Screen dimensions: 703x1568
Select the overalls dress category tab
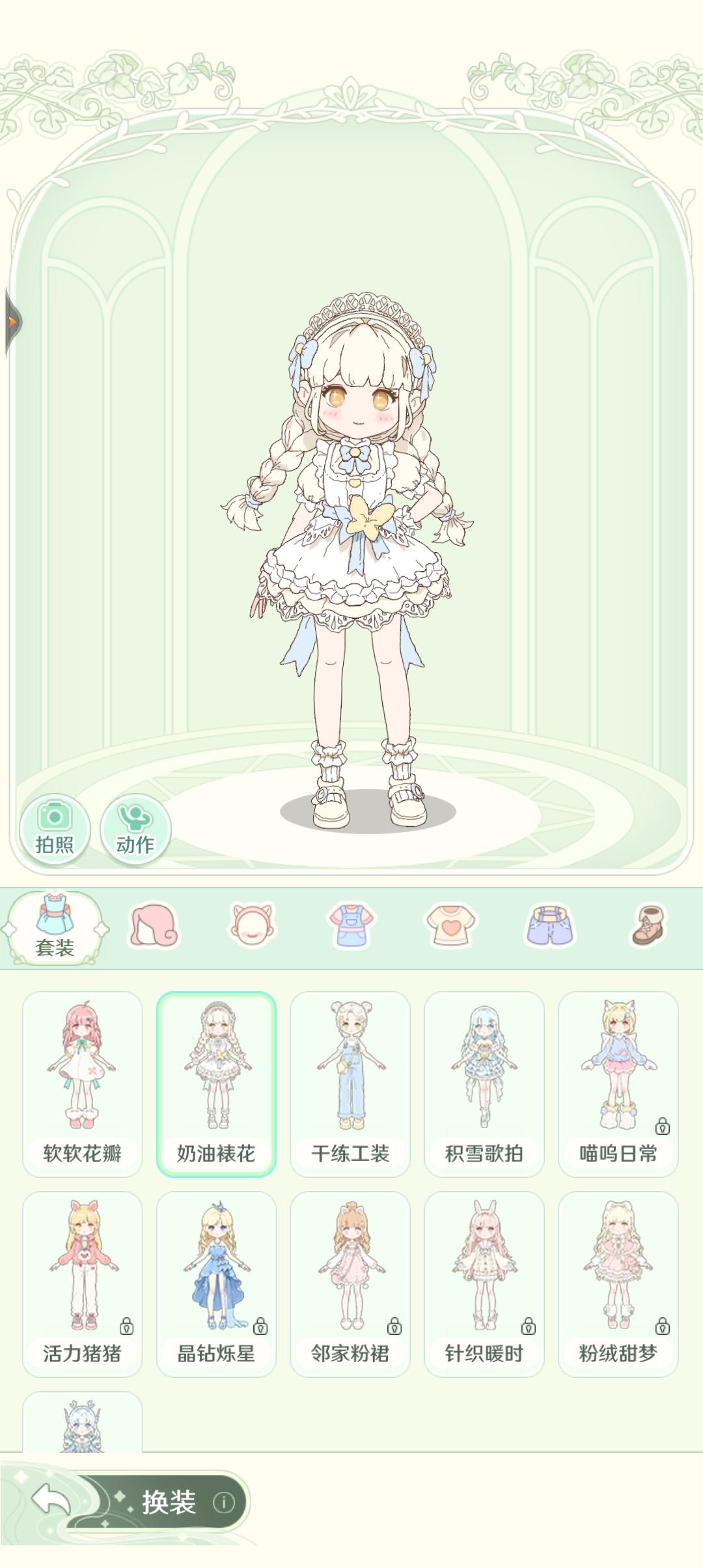351,925
